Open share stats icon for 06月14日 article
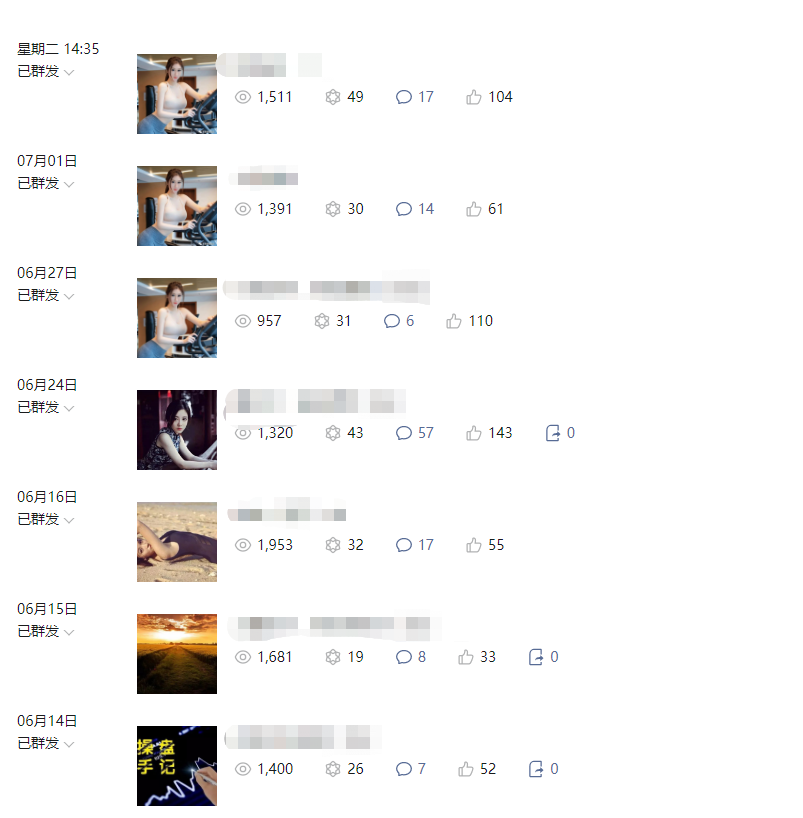This screenshot has width=803, height=818. tap(537, 769)
